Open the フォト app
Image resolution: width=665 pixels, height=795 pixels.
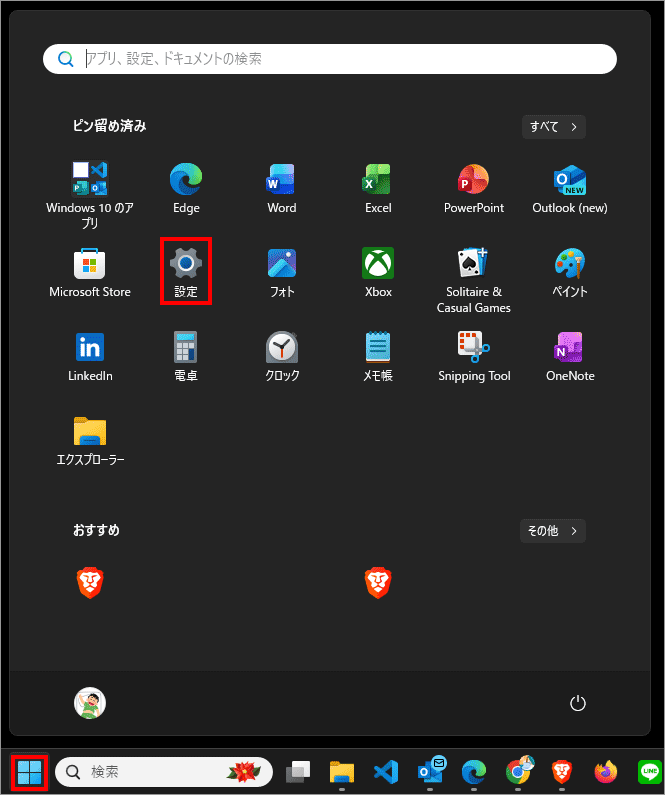click(x=282, y=272)
